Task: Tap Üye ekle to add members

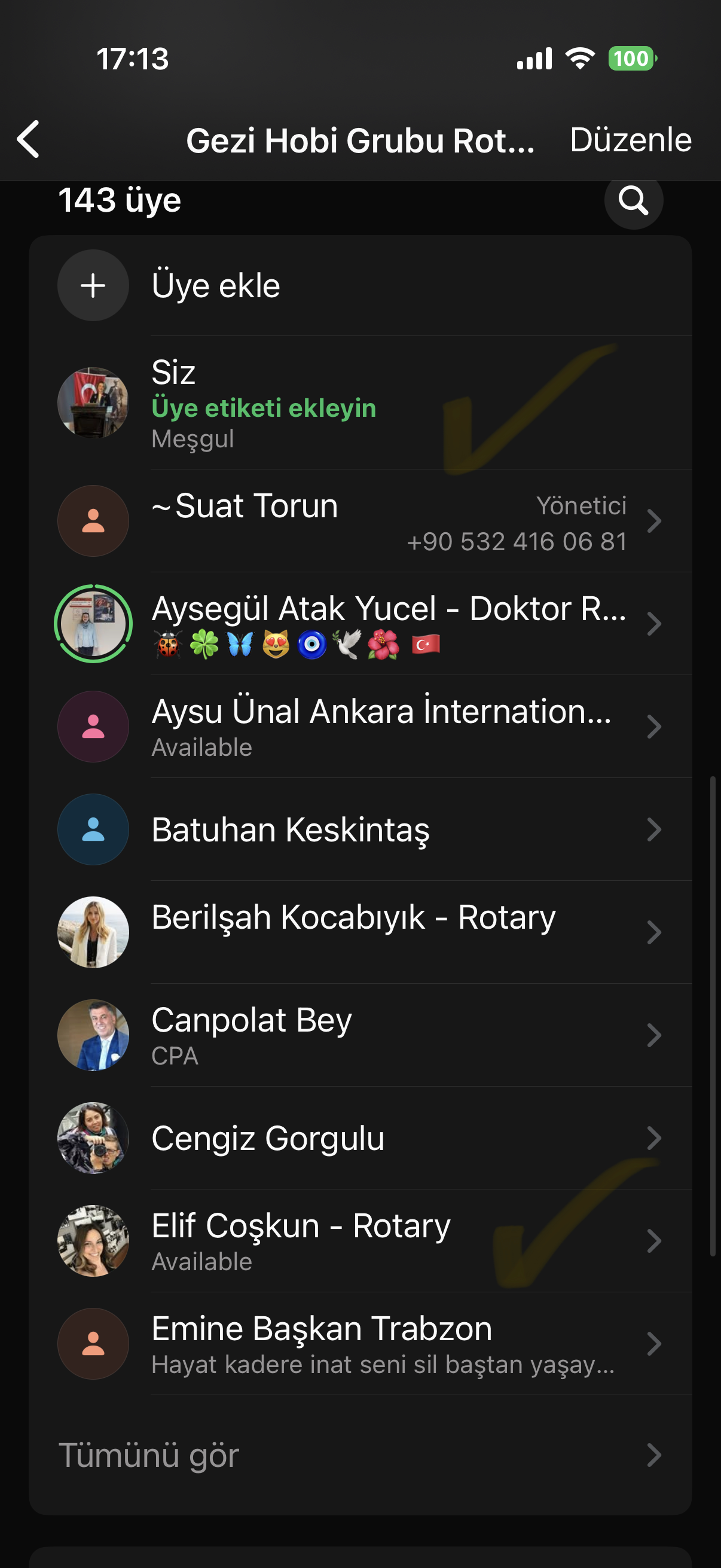Action: pos(215,285)
